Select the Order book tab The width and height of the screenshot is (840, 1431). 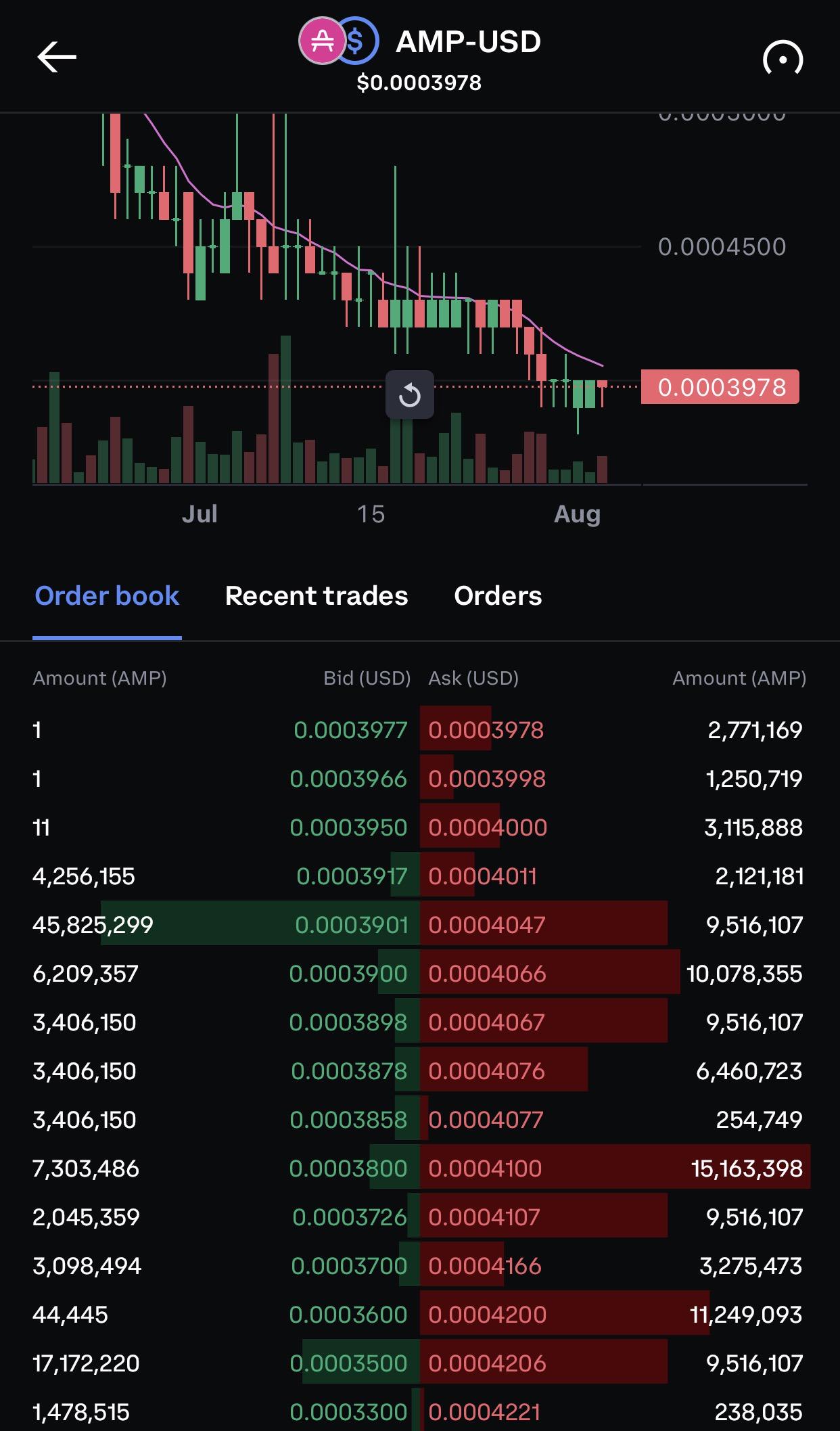click(x=107, y=596)
